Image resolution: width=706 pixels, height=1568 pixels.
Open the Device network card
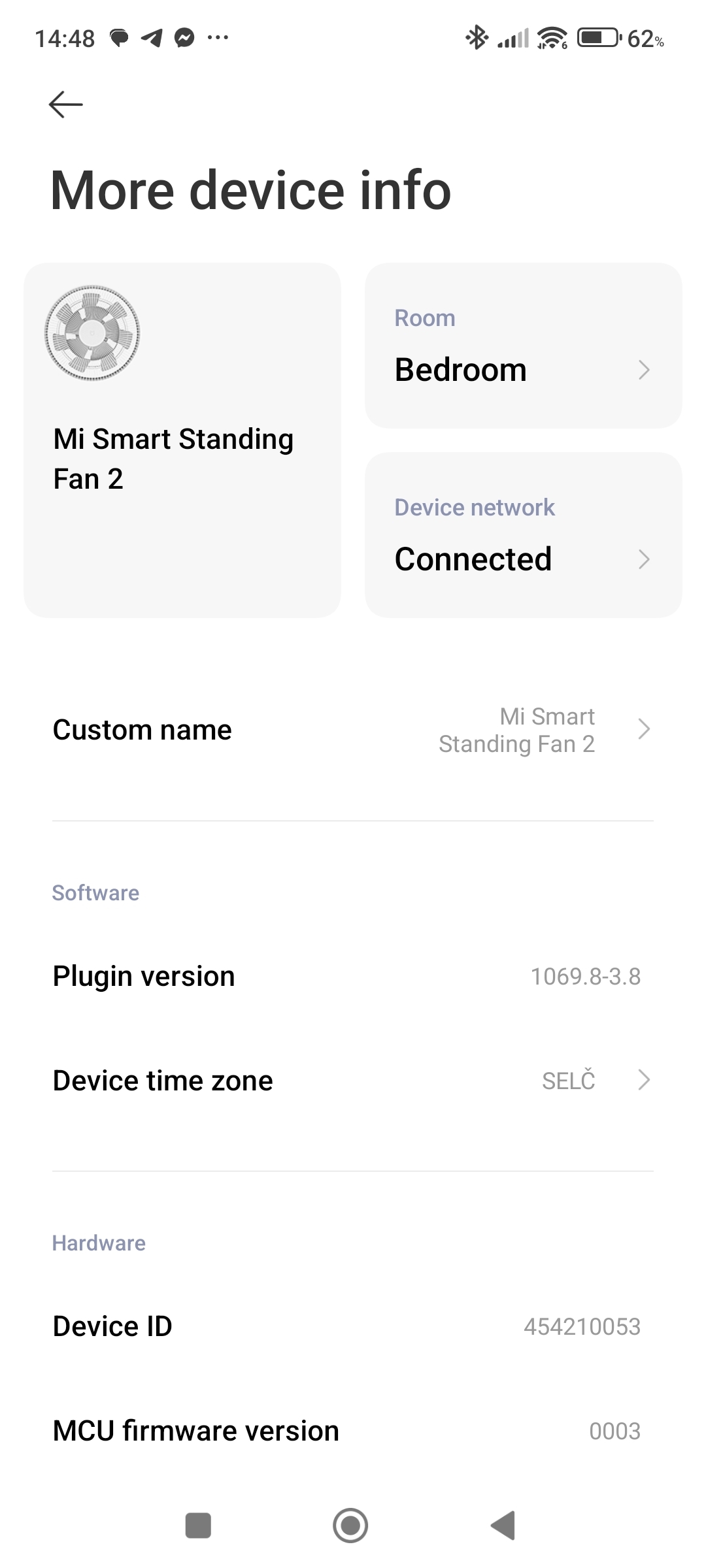(523, 535)
